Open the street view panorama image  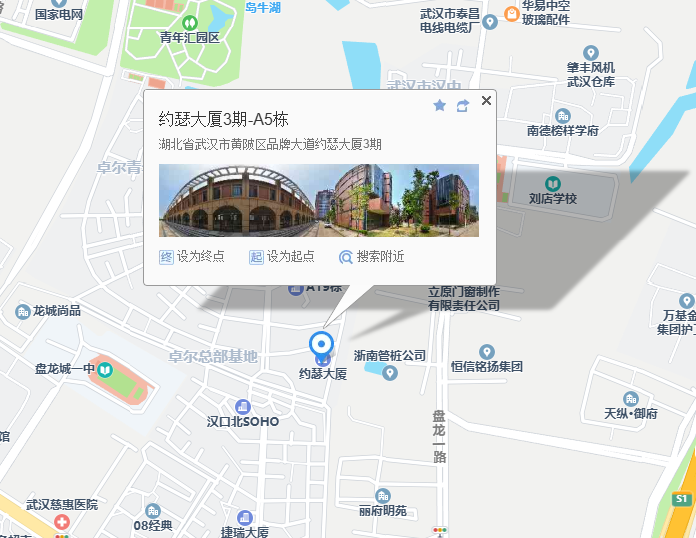319,200
